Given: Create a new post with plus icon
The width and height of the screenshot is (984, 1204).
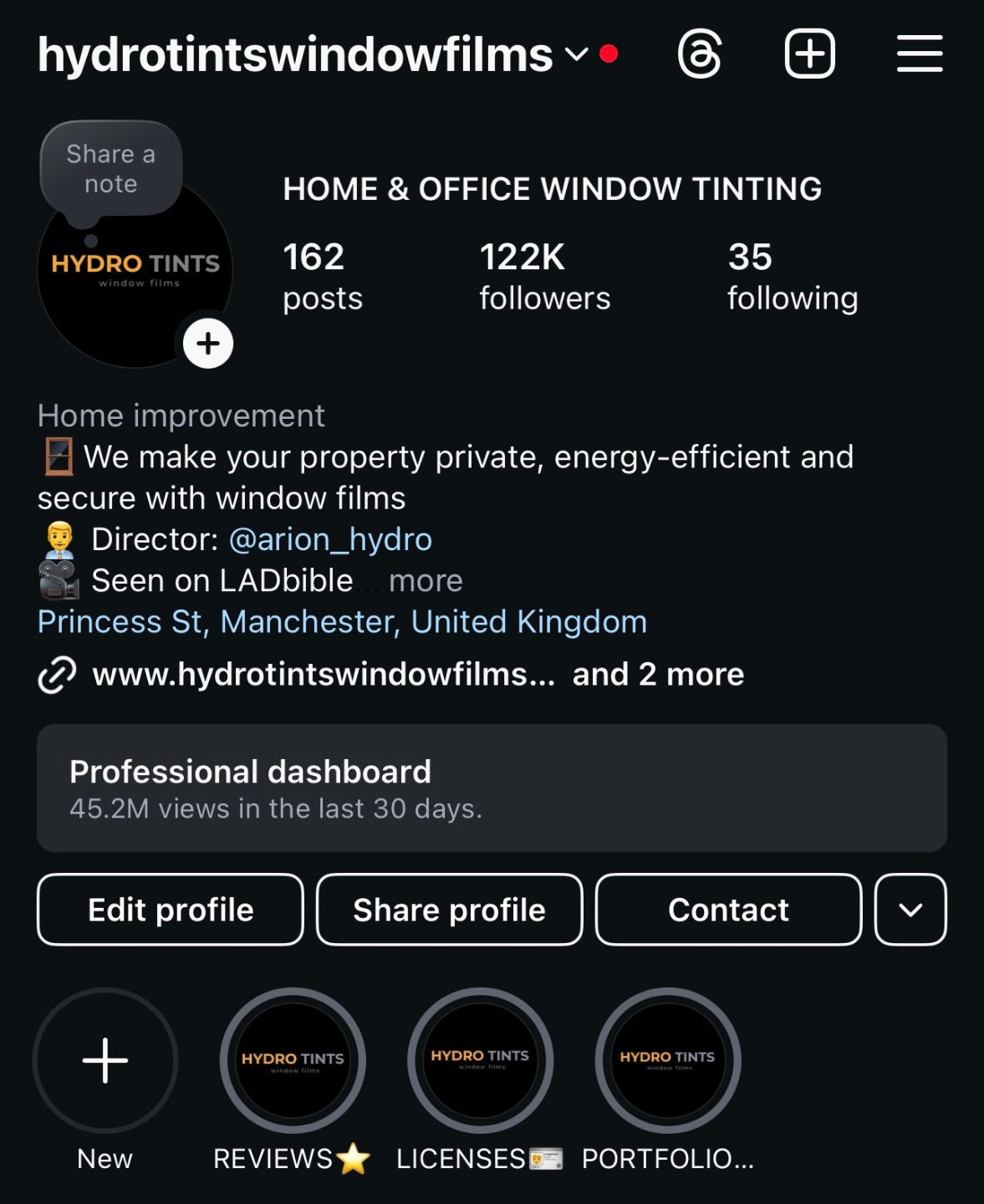Looking at the screenshot, I should [x=809, y=54].
